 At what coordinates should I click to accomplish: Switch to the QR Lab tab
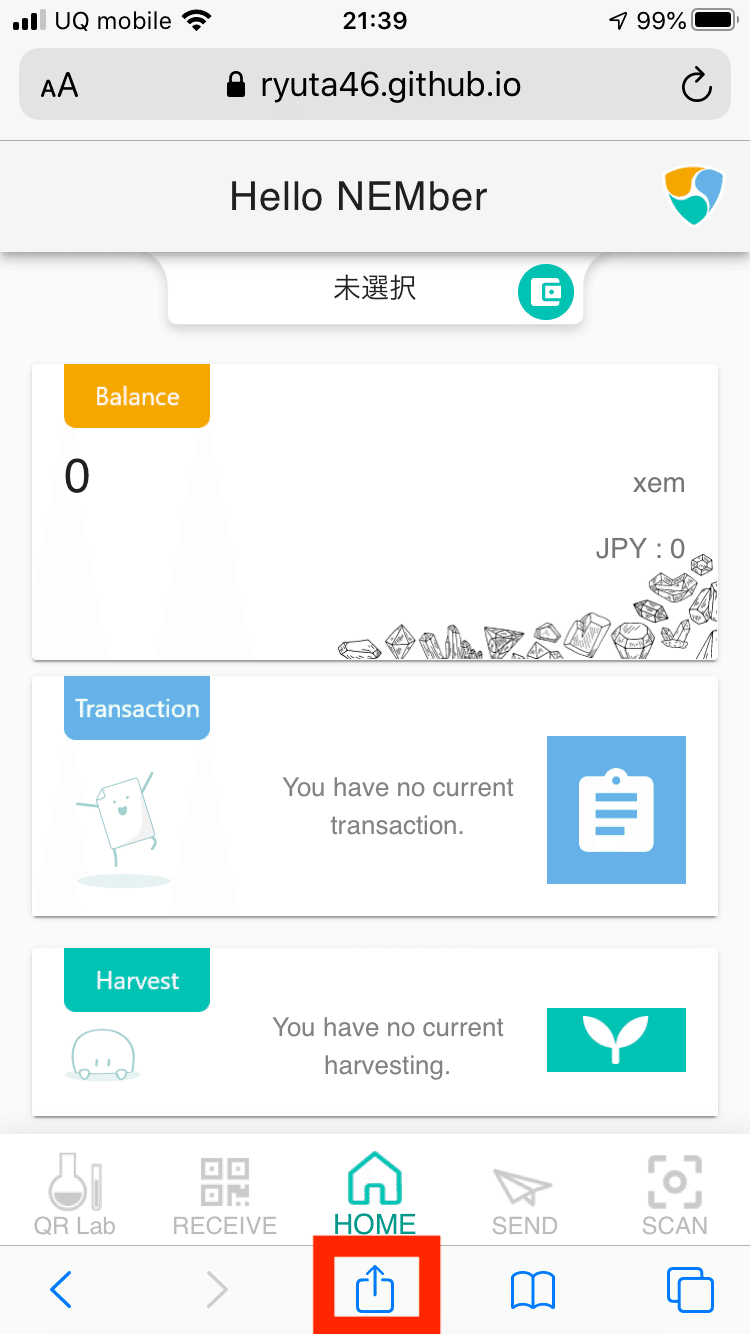click(75, 1194)
